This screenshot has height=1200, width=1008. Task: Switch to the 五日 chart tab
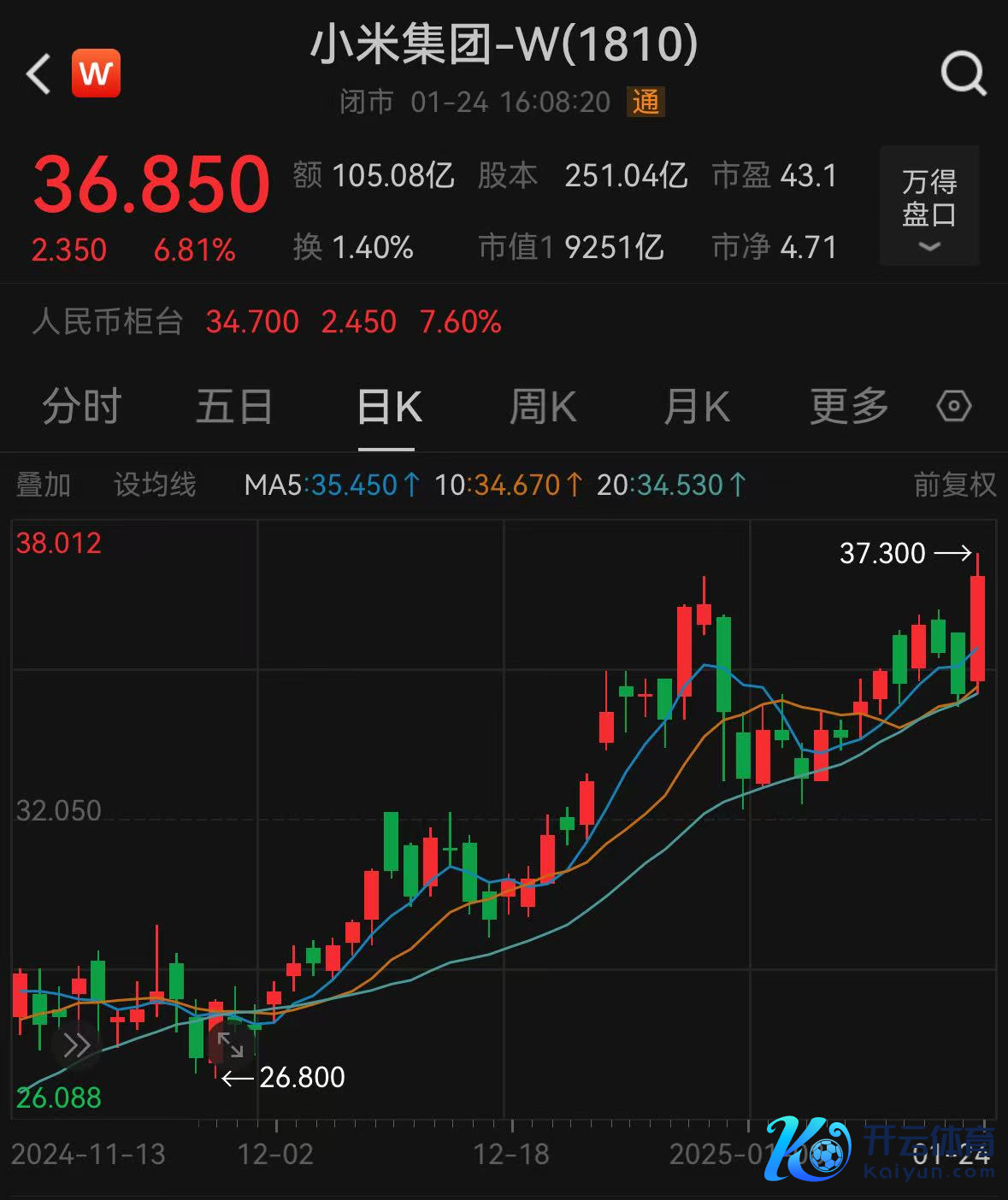tap(234, 407)
